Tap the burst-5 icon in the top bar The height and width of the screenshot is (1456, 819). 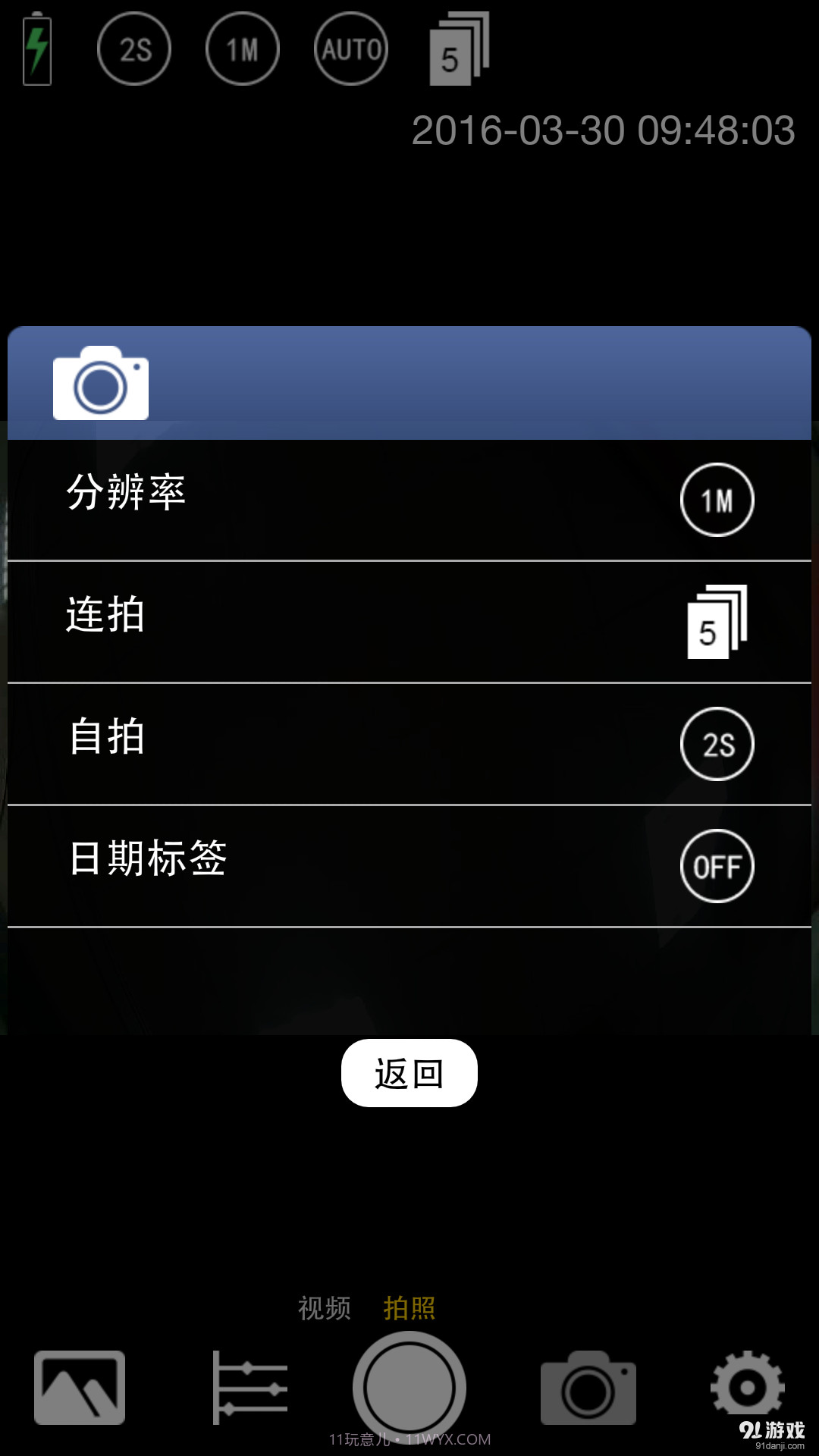click(x=455, y=47)
